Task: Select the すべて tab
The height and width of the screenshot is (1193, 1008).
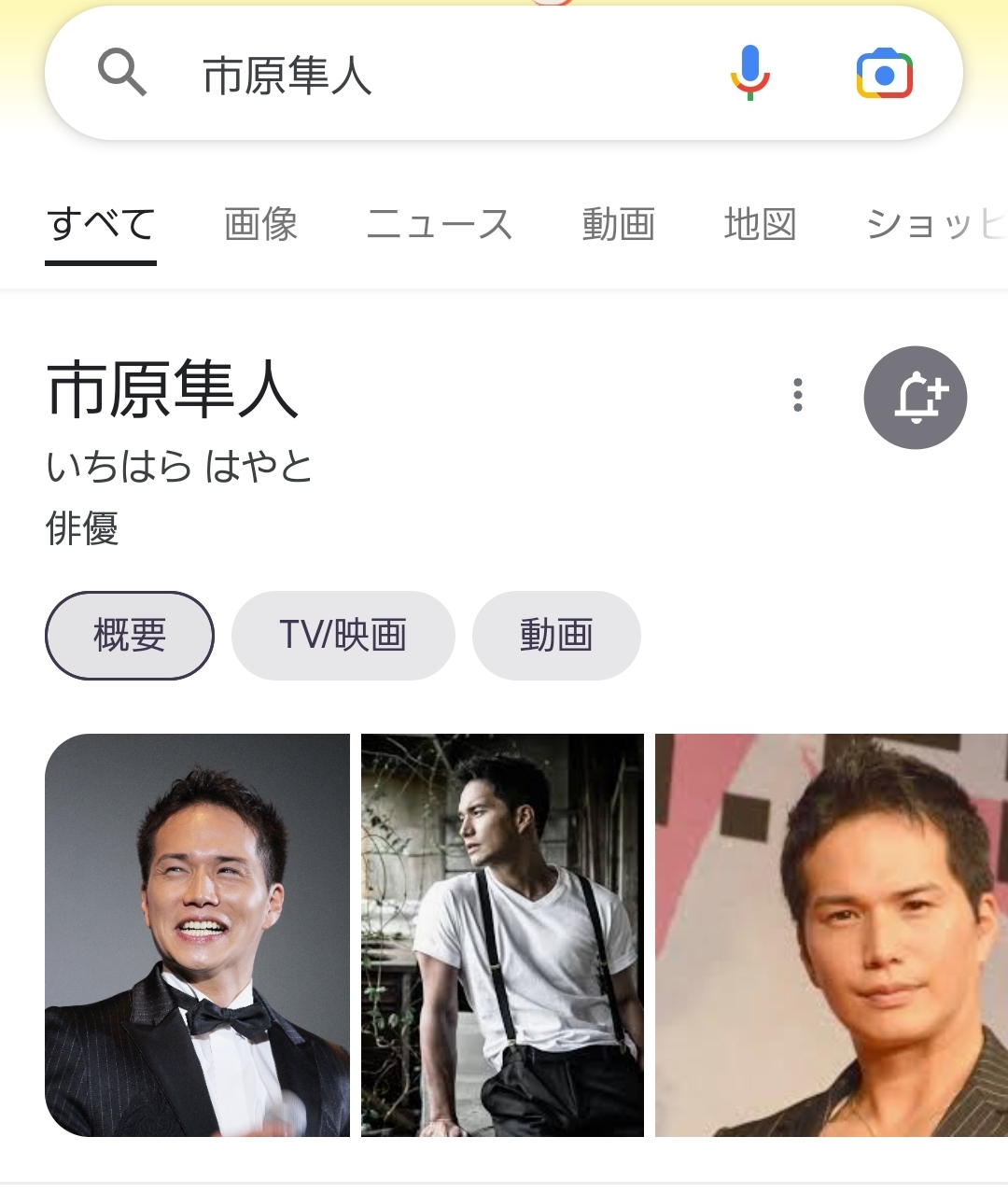Action: [101, 225]
